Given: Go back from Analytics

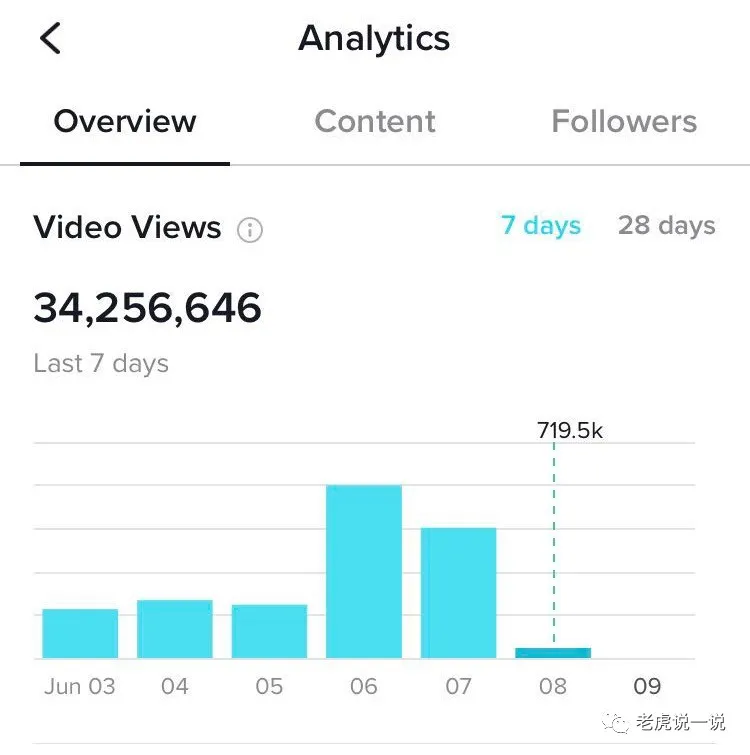Looking at the screenshot, I should [x=50, y=39].
